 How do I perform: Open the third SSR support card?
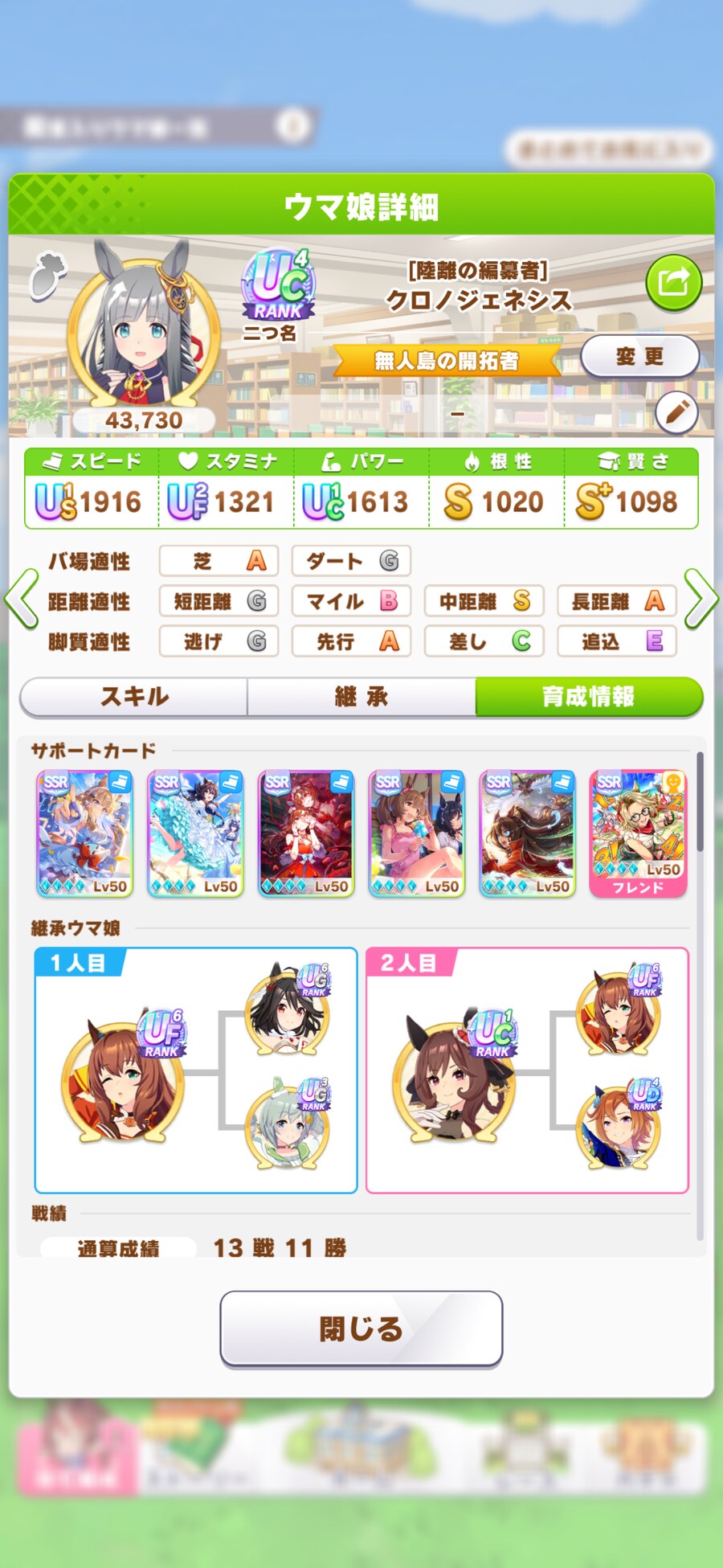click(306, 833)
